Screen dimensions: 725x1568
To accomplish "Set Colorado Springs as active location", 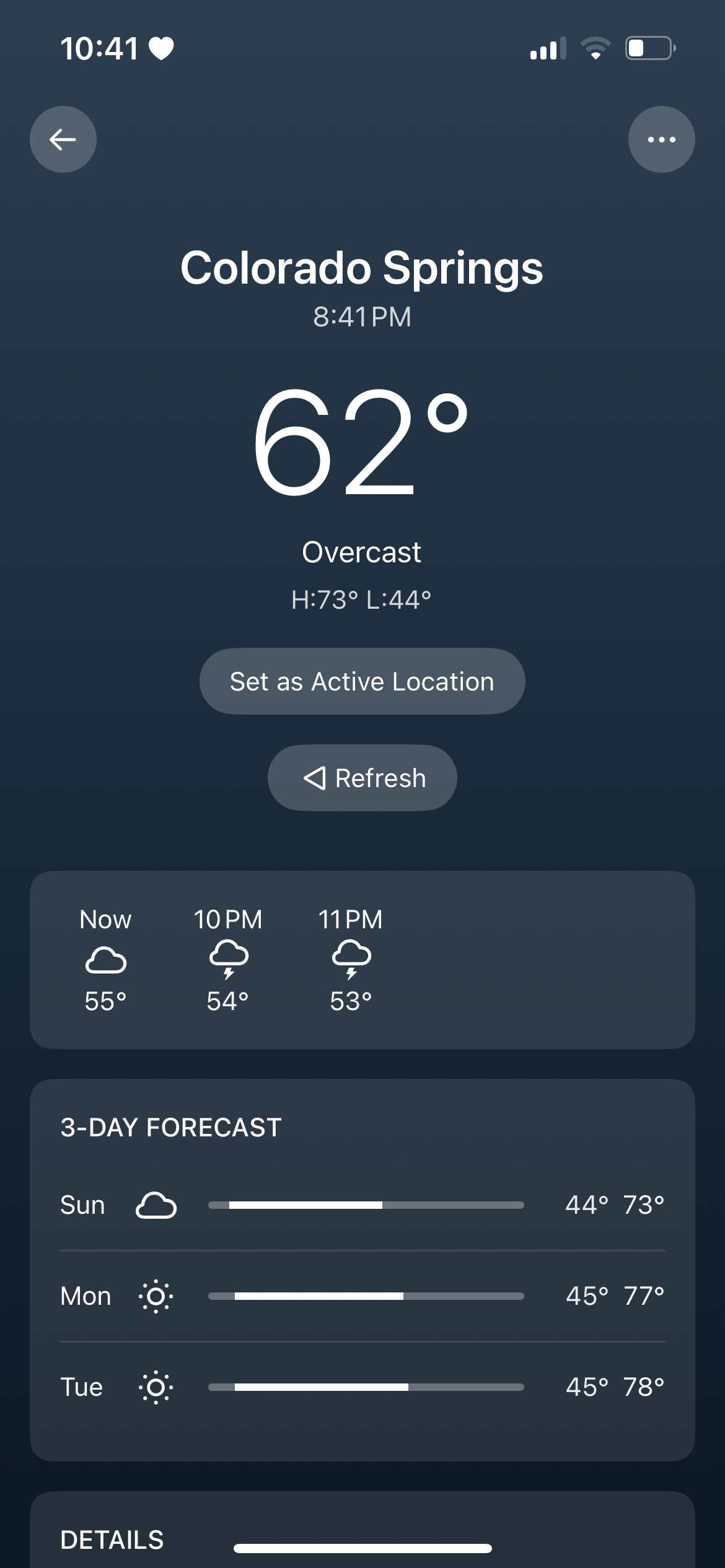I will click(362, 681).
